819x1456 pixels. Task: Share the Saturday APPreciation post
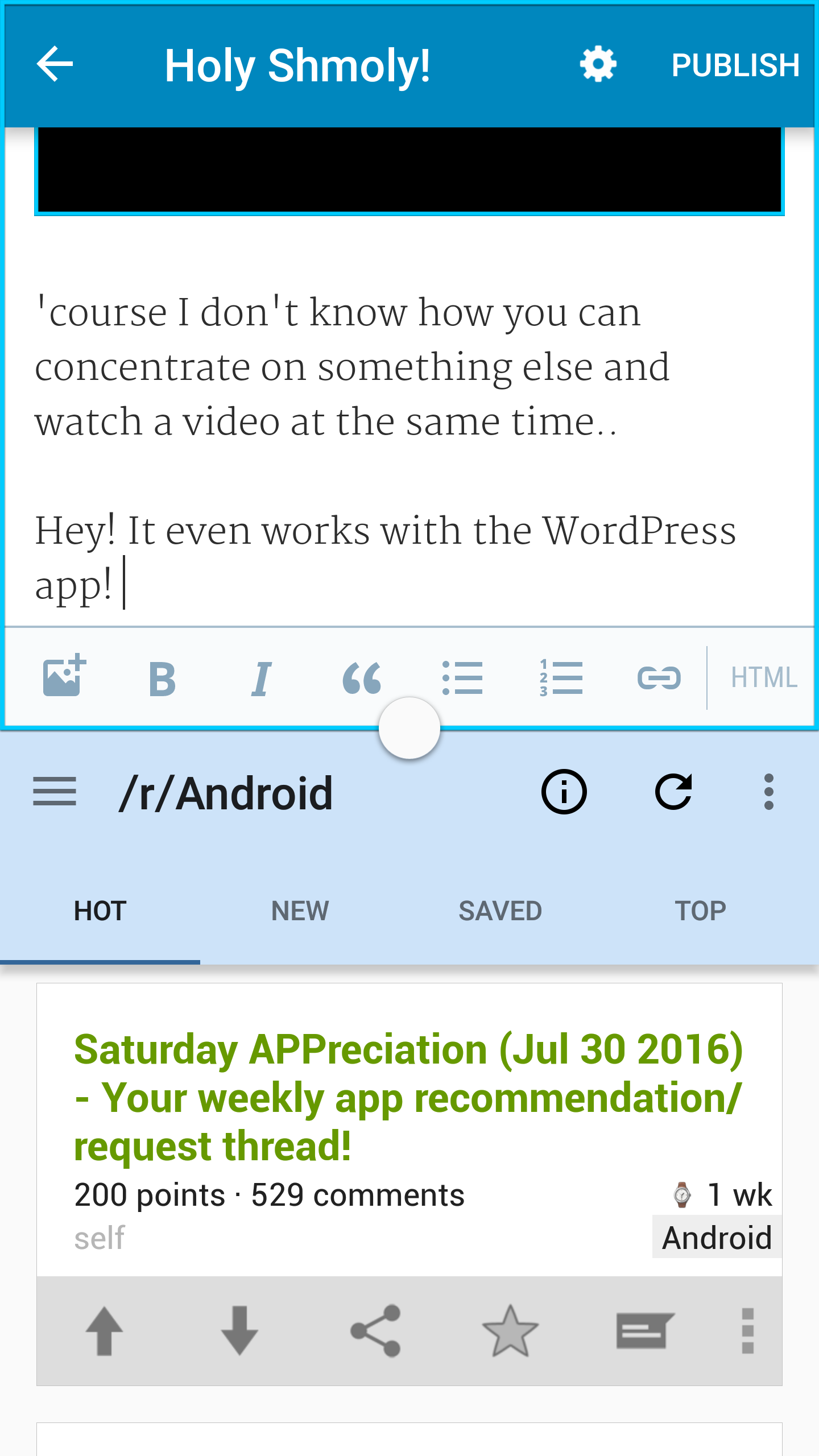point(375,1331)
